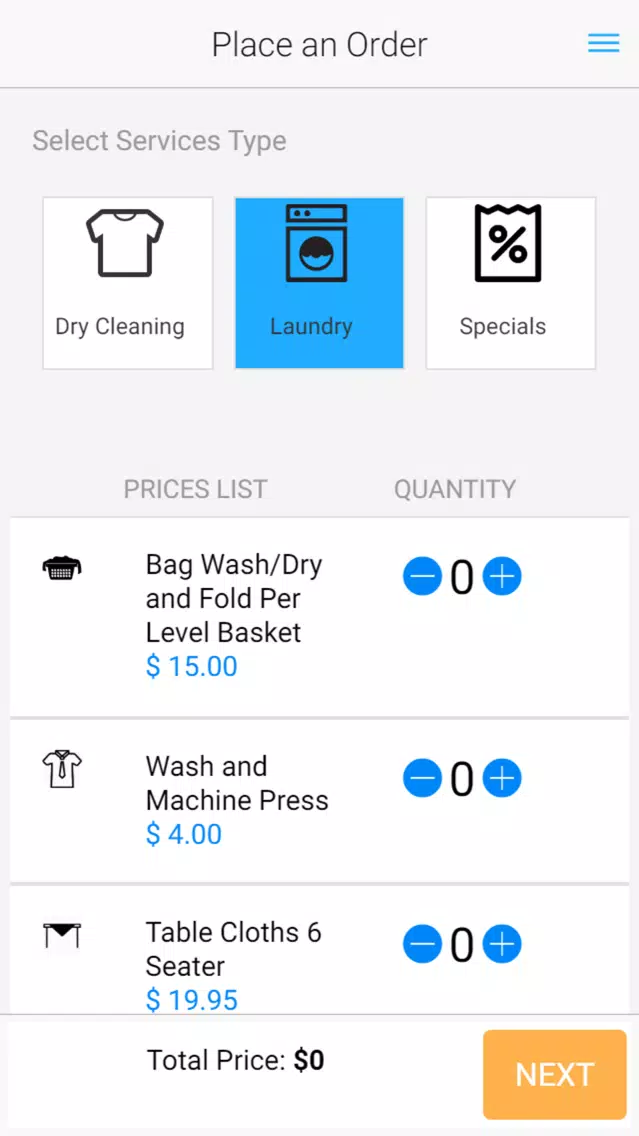
Task: Remove one Wash and Machine Press
Action: click(x=422, y=778)
